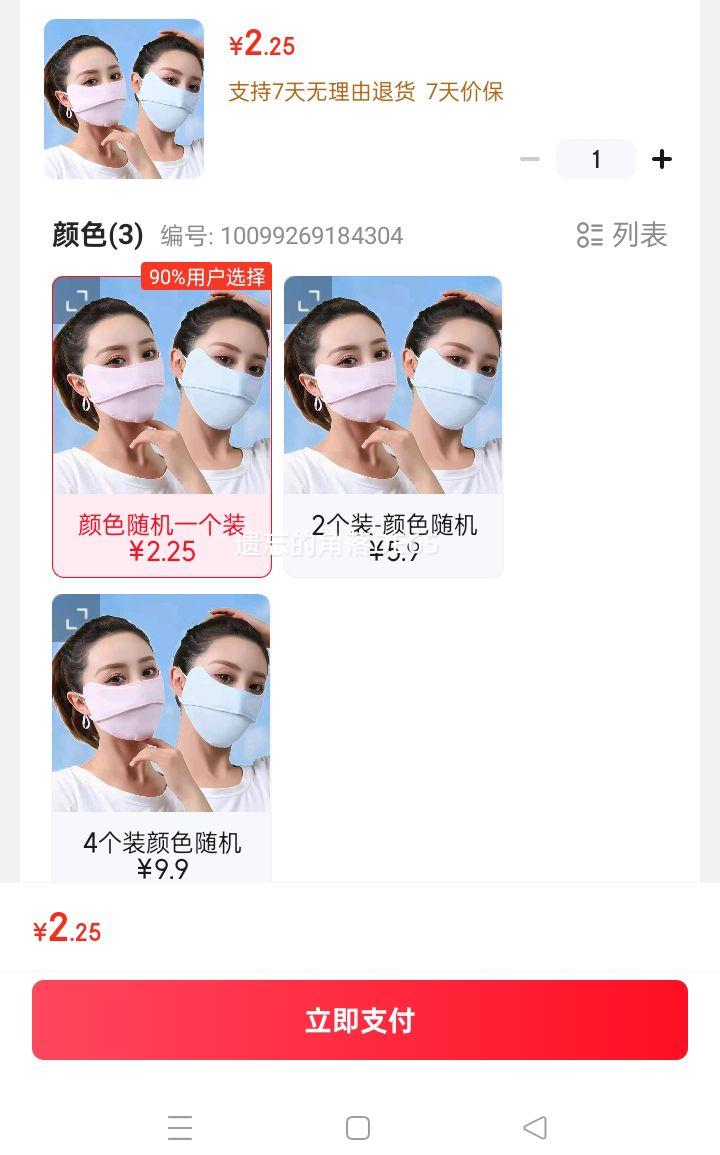
Task: Decrease quantity with the minus button
Action: [530, 159]
